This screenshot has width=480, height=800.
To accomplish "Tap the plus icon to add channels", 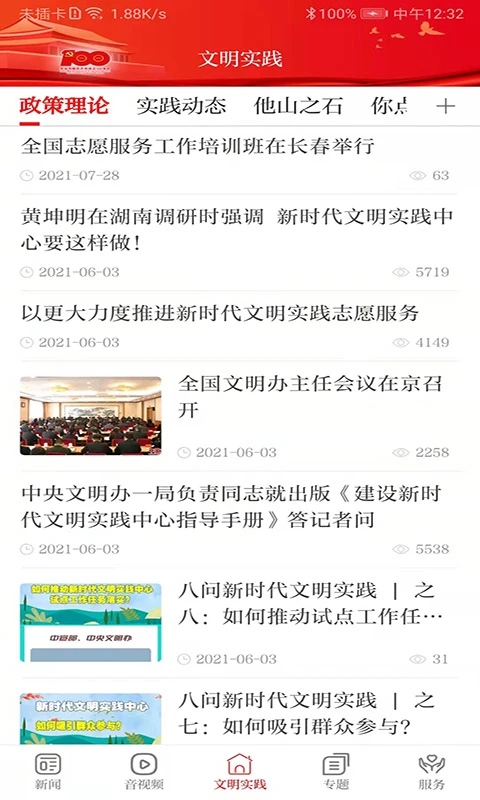I will pos(445,106).
